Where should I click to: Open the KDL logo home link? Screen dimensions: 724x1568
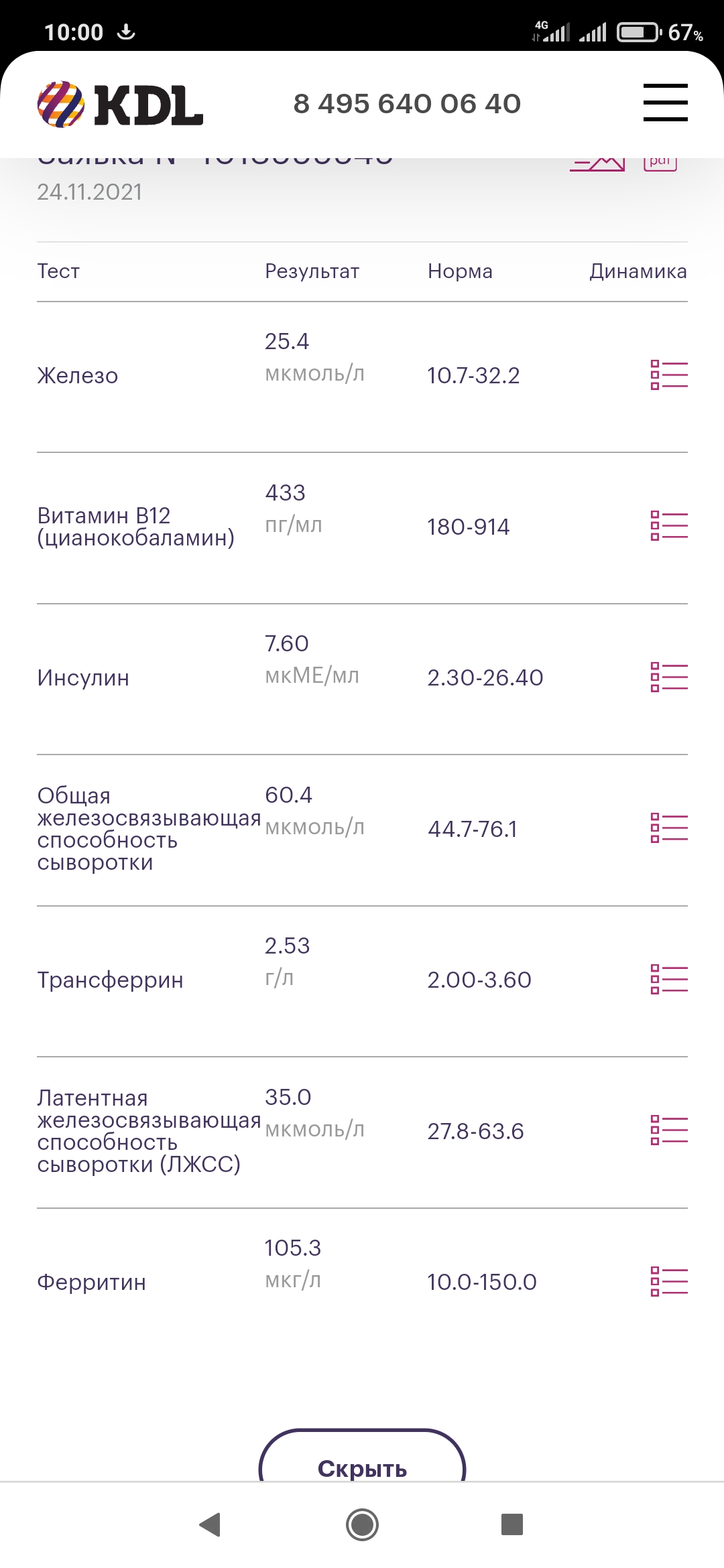pos(120,105)
